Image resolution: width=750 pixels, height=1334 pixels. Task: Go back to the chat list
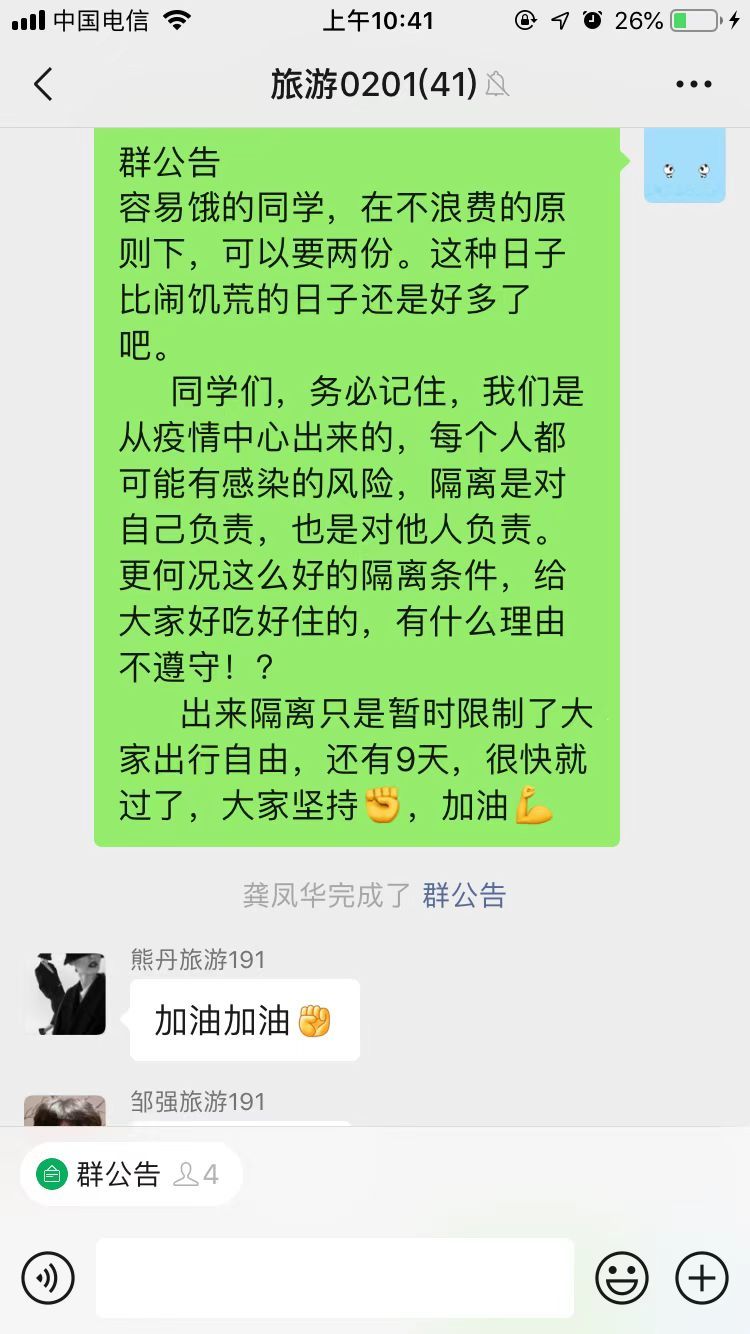(43, 85)
